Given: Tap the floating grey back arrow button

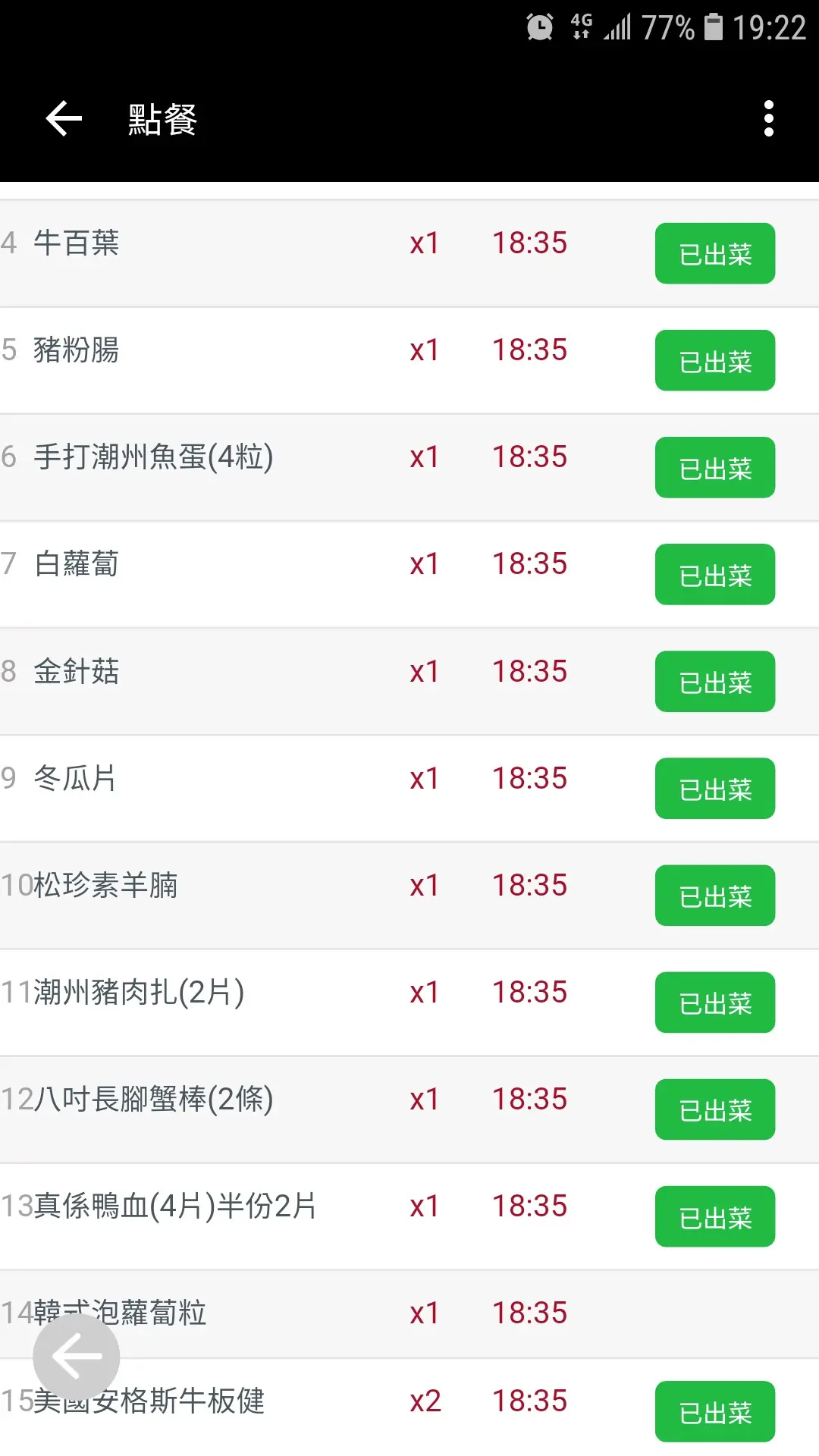Looking at the screenshot, I should pyautogui.click(x=77, y=1357).
